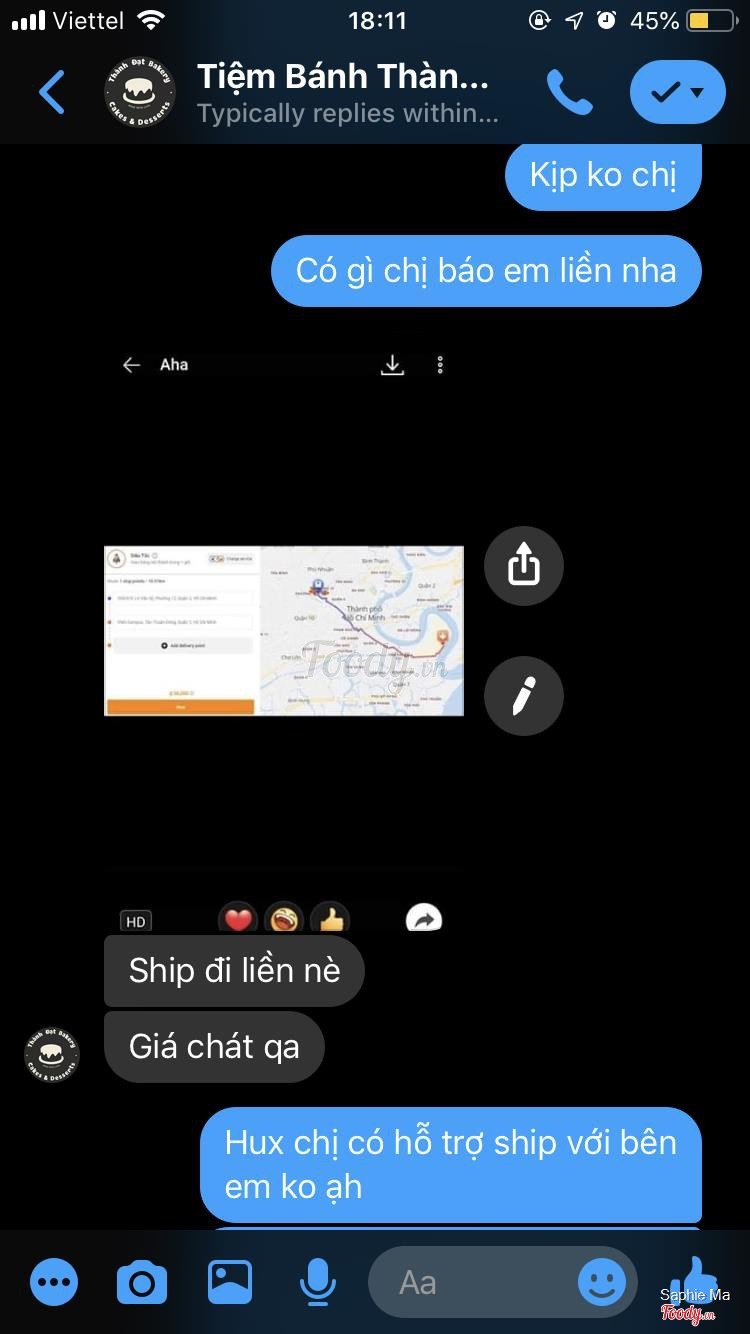The width and height of the screenshot is (750, 1334).
Task: Start a voice call with the bakery
Action: [570, 93]
